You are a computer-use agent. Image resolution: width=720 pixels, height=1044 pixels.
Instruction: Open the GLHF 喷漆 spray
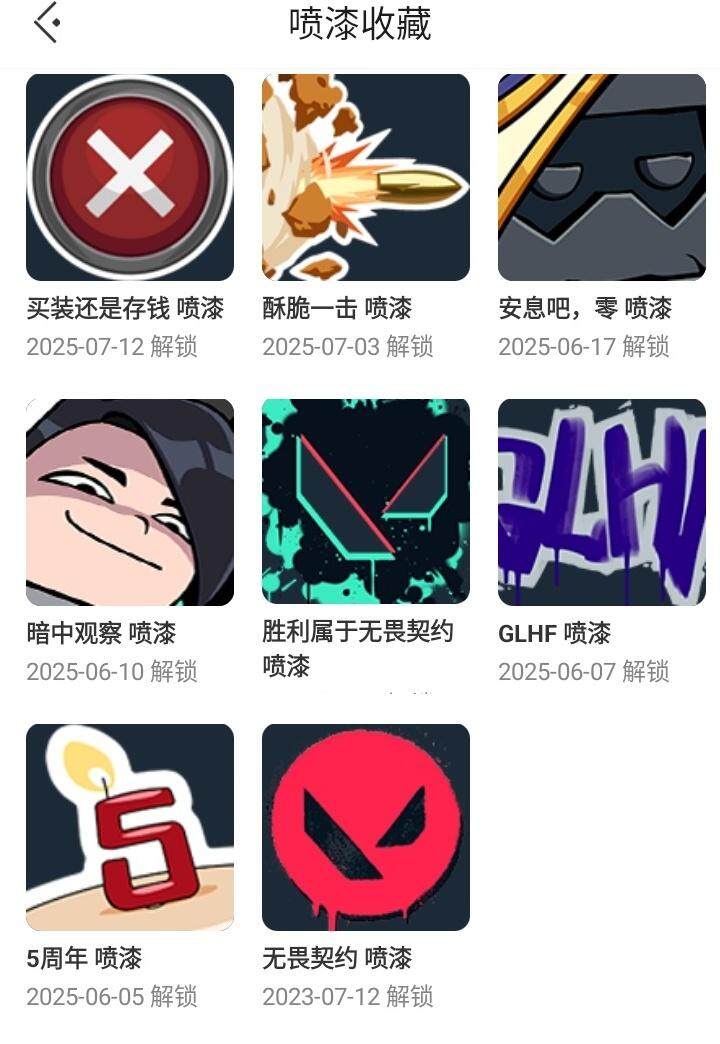point(602,502)
